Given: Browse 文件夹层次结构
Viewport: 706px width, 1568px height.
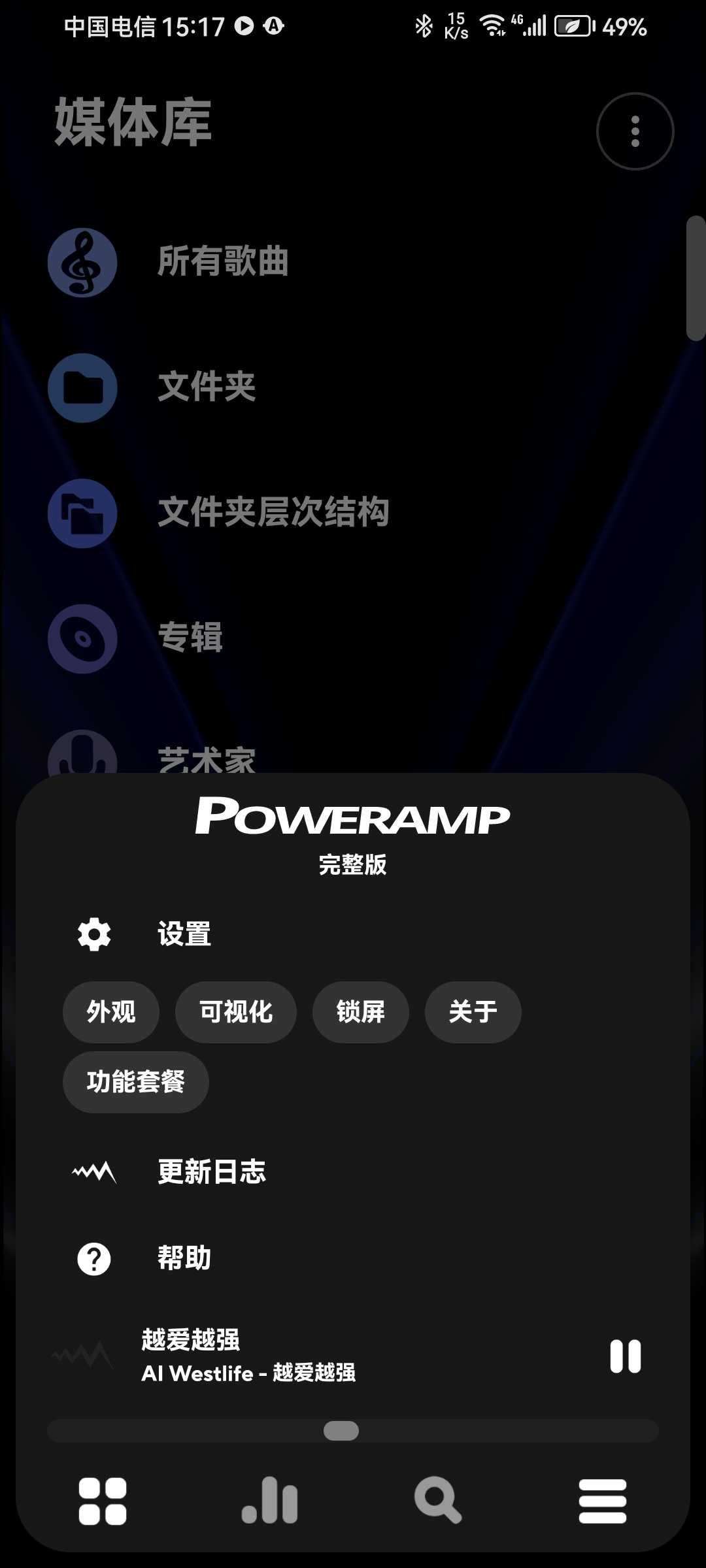Looking at the screenshot, I should (273, 512).
